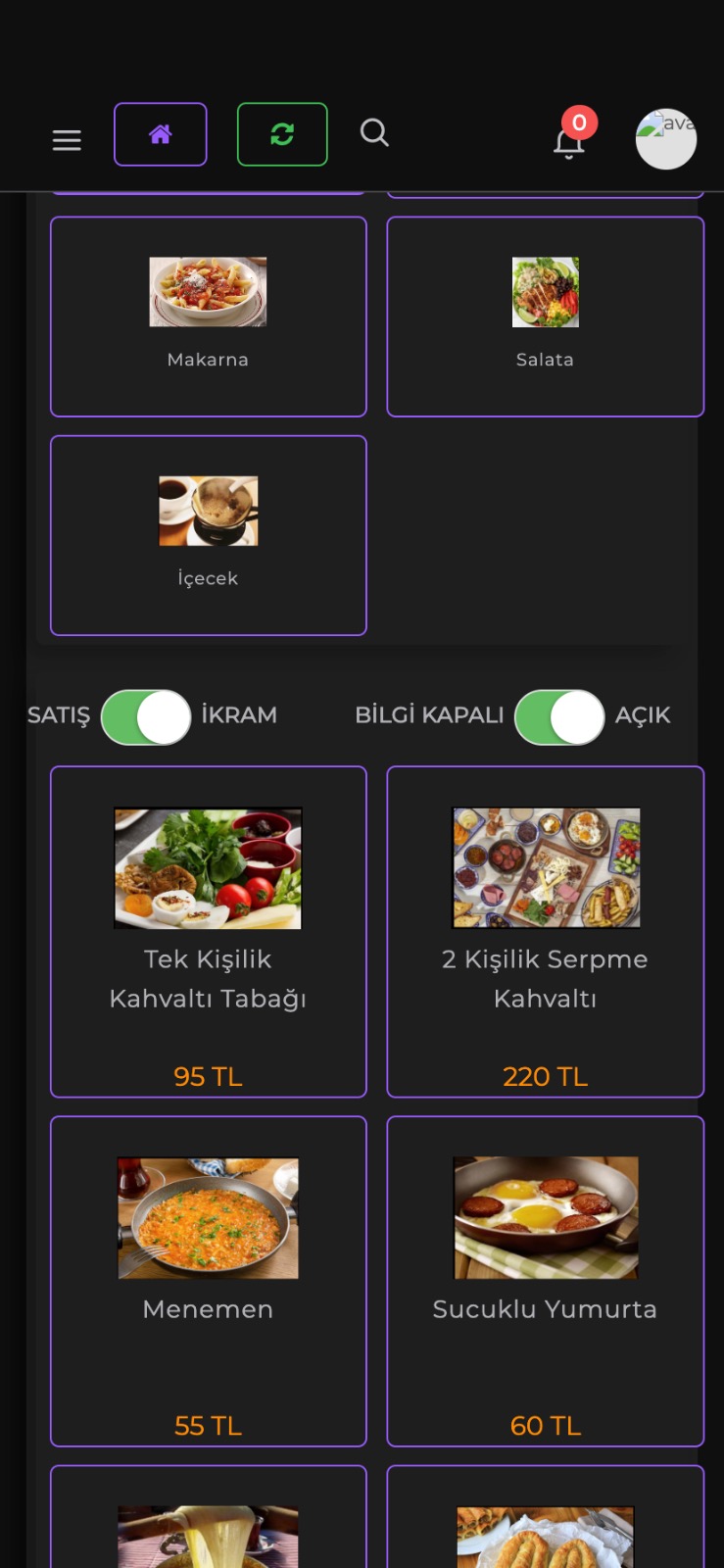Screen dimensions: 724x1568
Task: Select the İçecek category
Action: [x=208, y=535]
